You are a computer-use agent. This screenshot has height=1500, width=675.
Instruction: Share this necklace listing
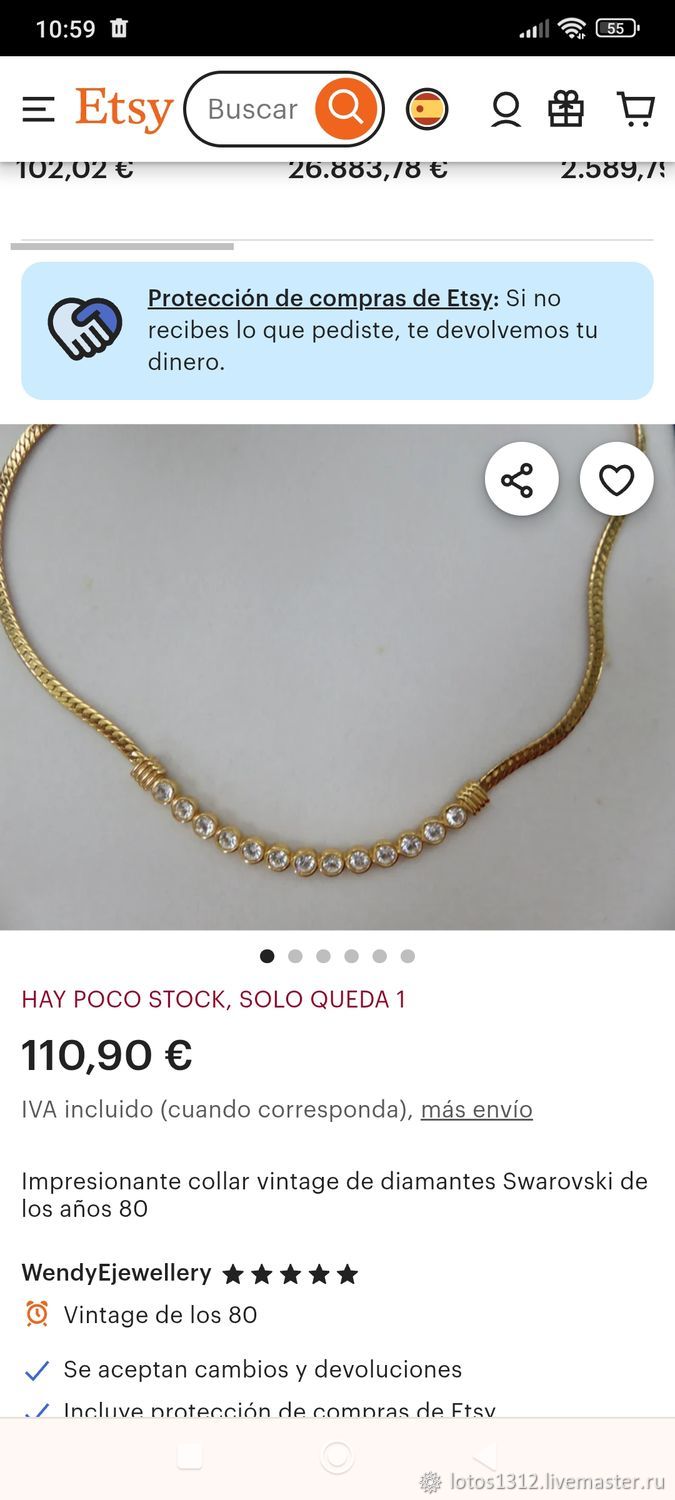522,480
